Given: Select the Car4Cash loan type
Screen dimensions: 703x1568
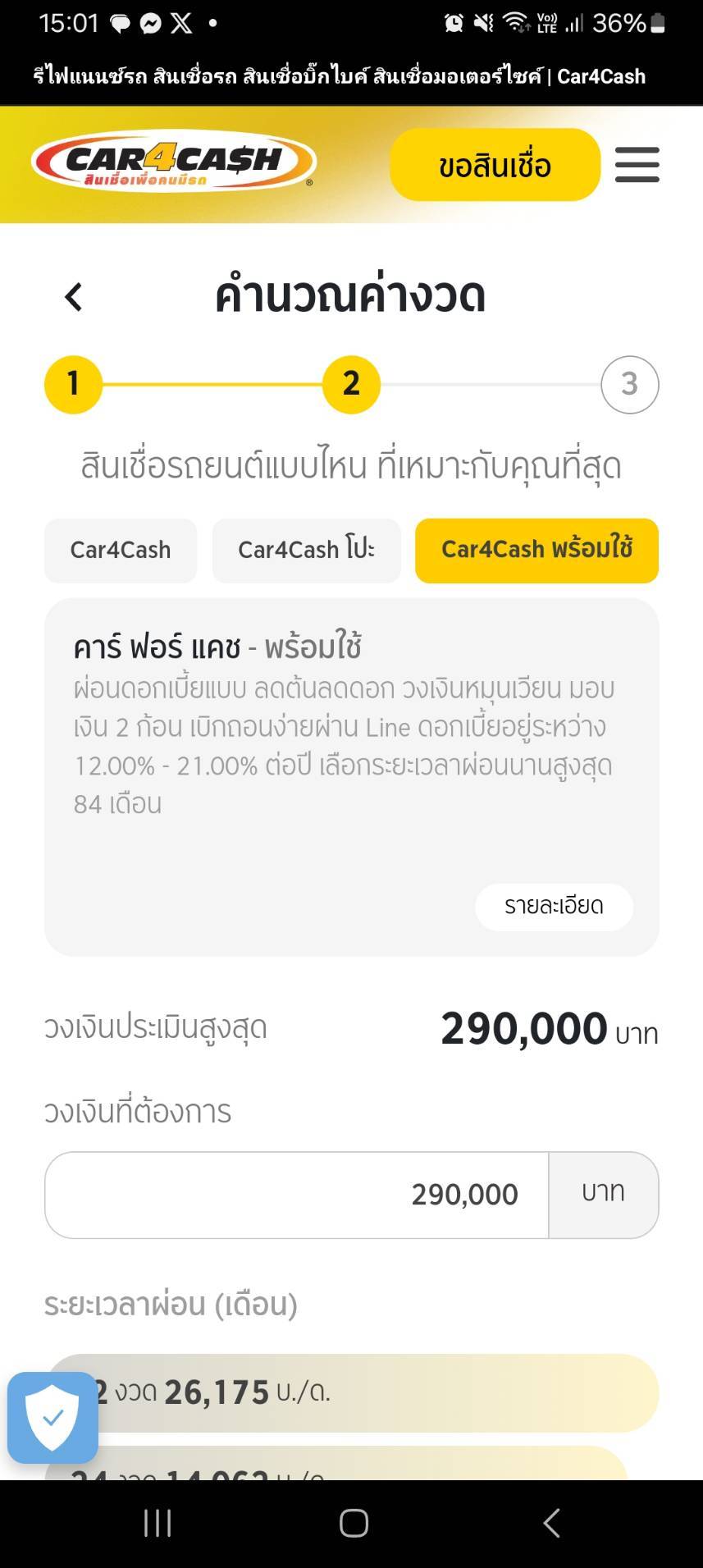Looking at the screenshot, I should (x=121, y=551).
